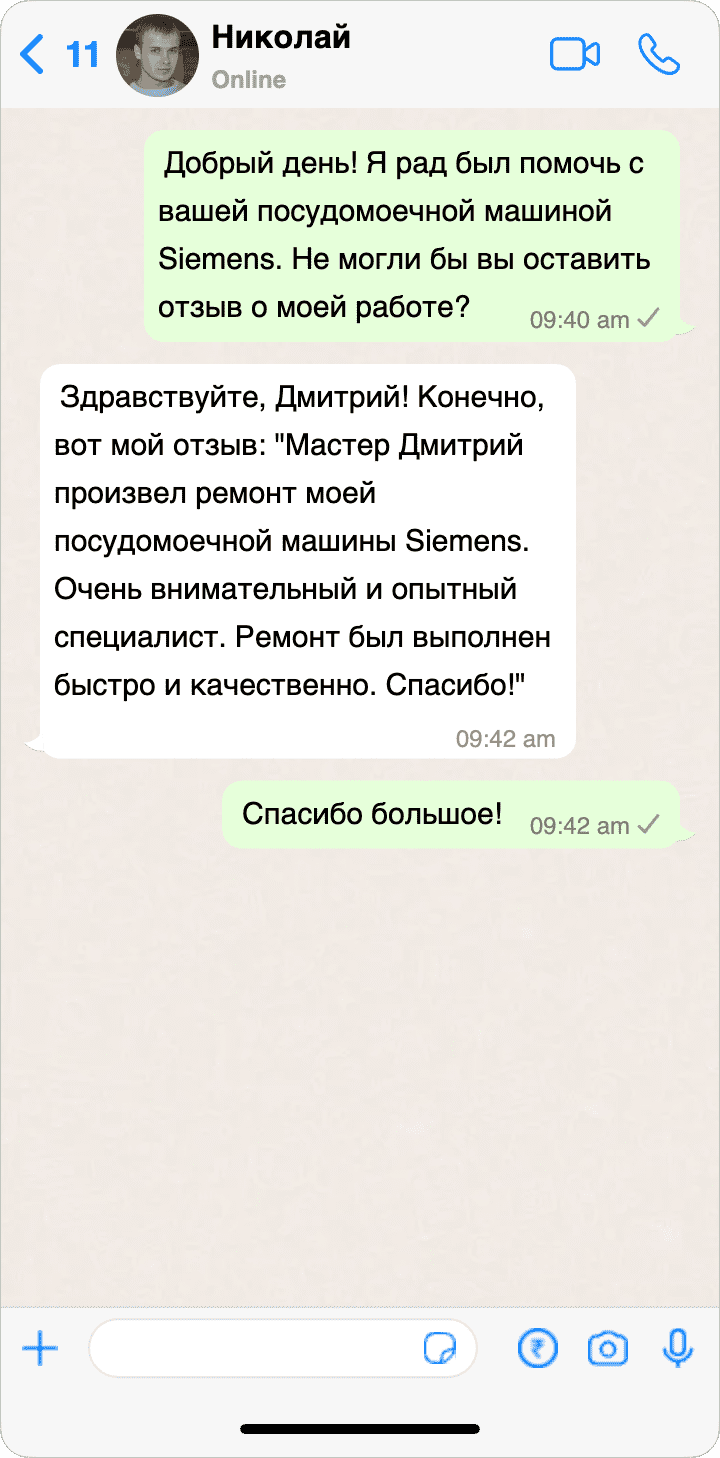Open the attachment plus menu
Screen dimensions: 720x1458
(40, 1350)
